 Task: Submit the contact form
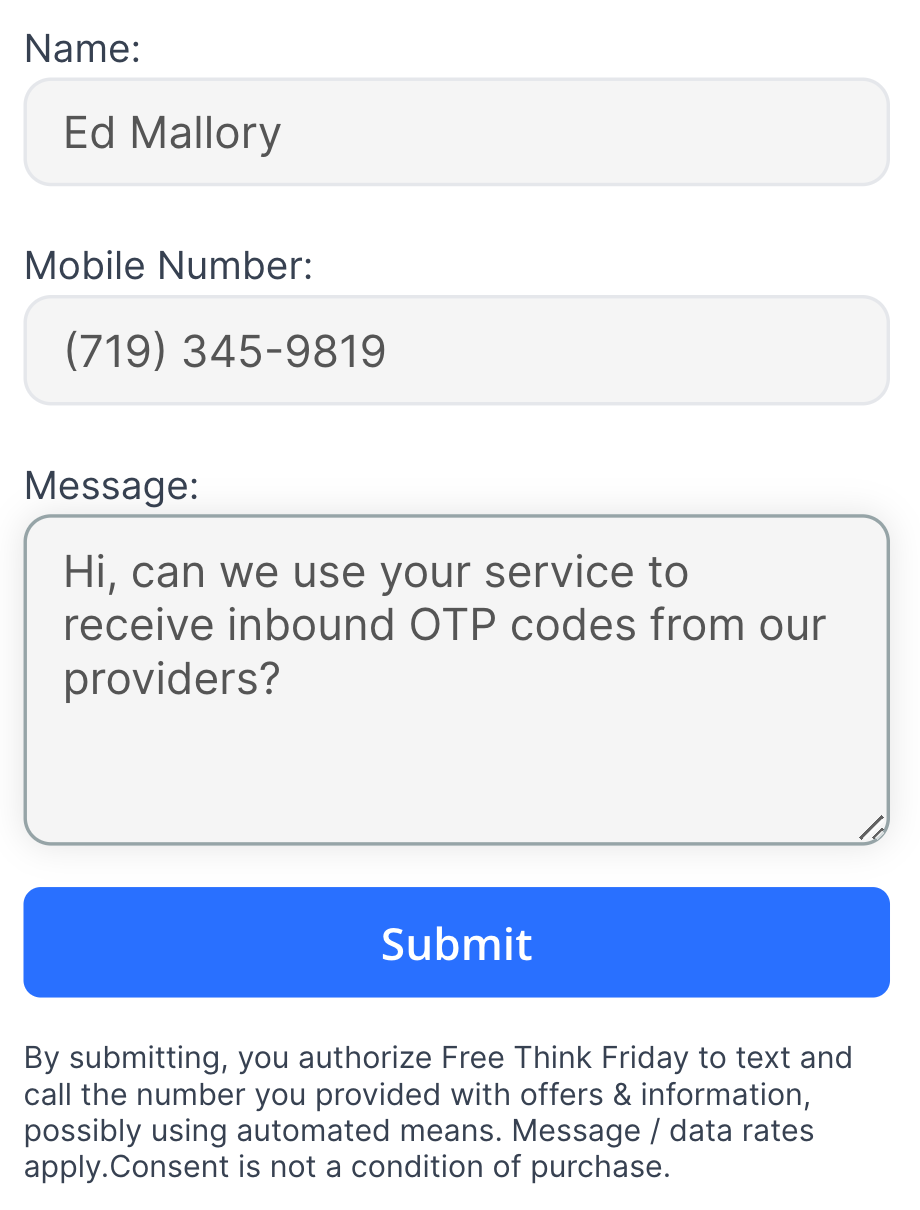pos(456,943)
